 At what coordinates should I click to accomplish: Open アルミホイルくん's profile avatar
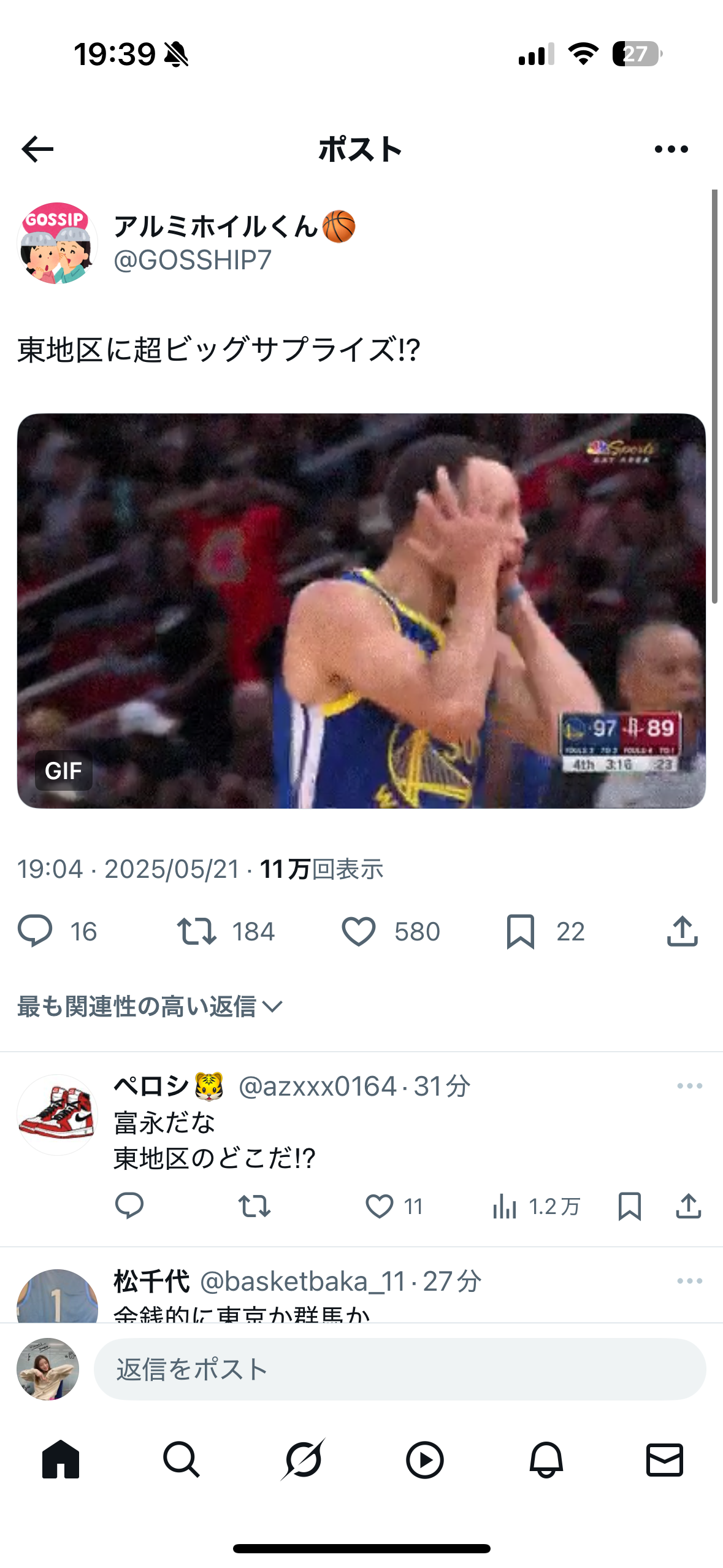coord(57,243)
